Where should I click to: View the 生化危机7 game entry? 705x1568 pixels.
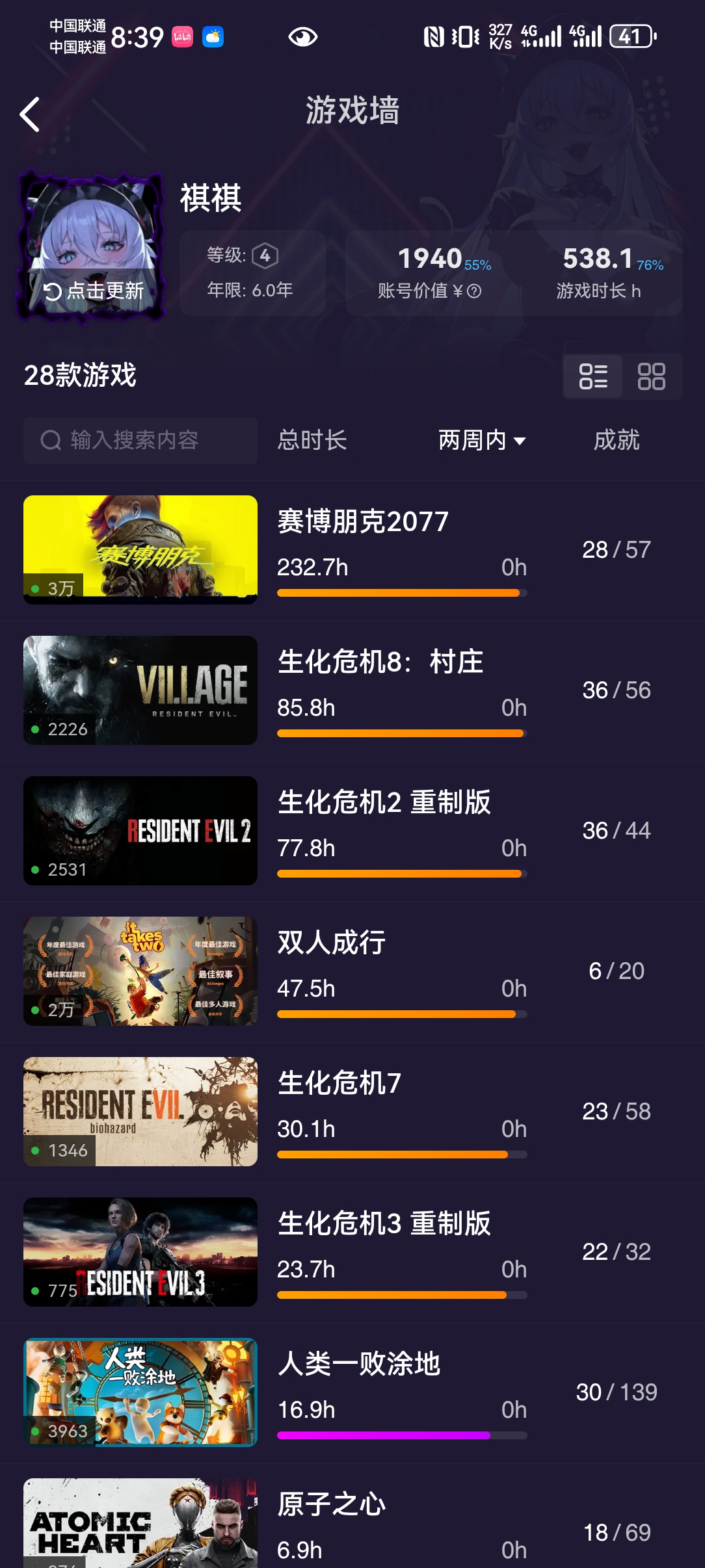[339, 1083]
